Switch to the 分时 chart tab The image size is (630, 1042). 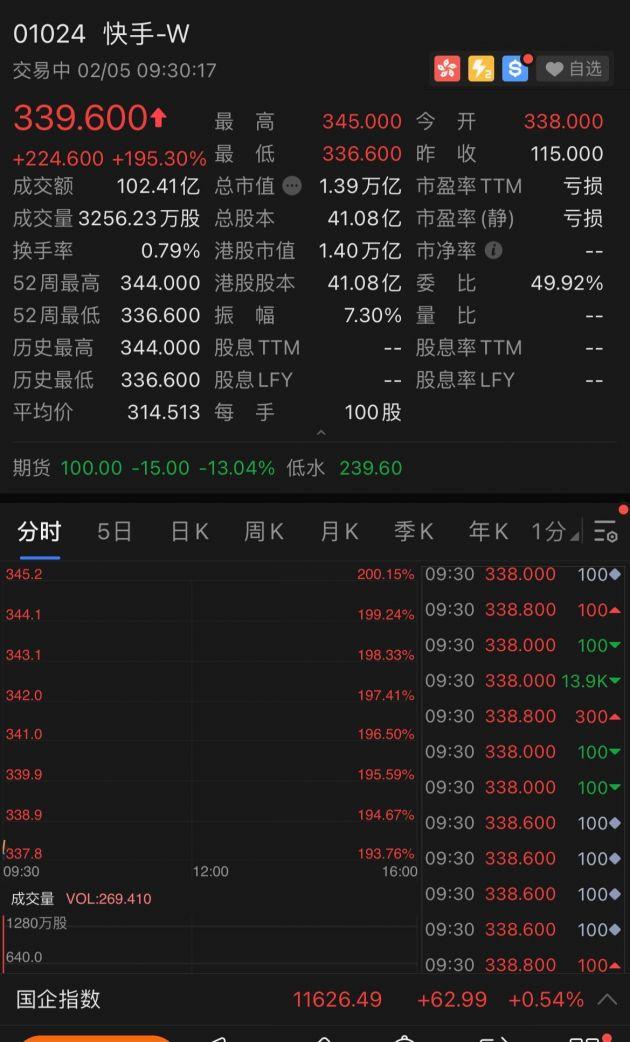click(39, 531)
